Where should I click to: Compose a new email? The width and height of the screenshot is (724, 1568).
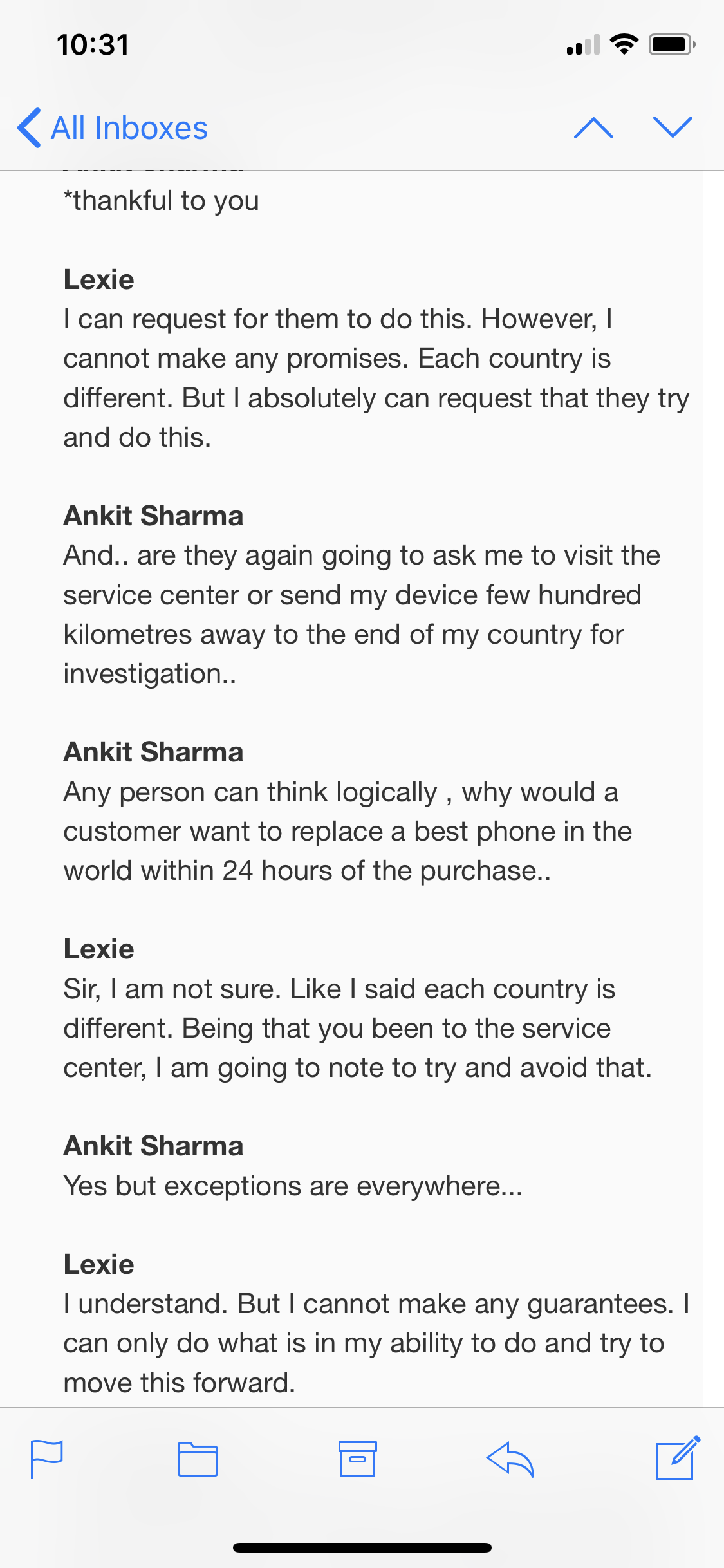click(x=678, y=1457)
